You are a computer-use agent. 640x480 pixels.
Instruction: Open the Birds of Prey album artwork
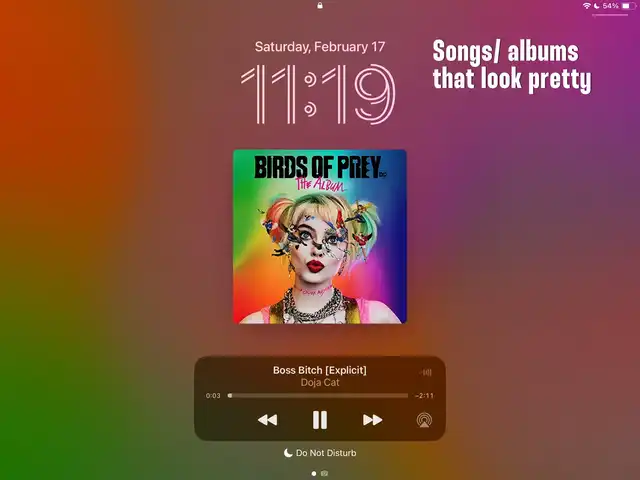(x=320, y=236)
